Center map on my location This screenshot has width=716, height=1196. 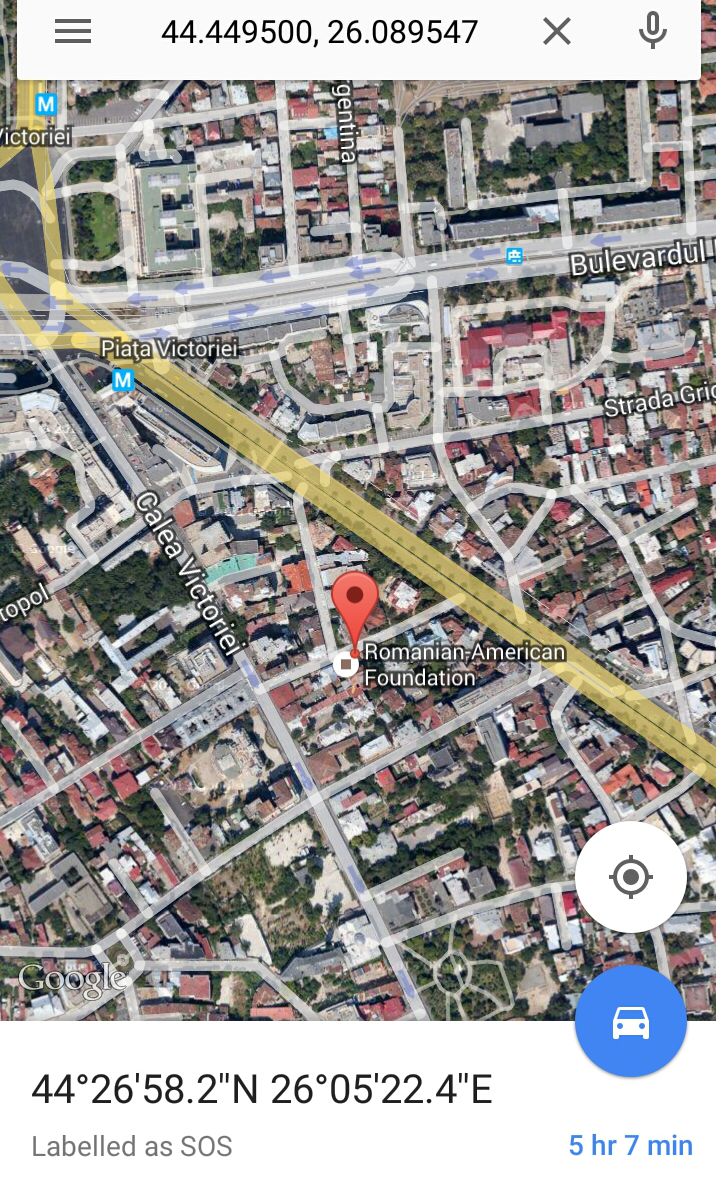[x=631, y=877]
